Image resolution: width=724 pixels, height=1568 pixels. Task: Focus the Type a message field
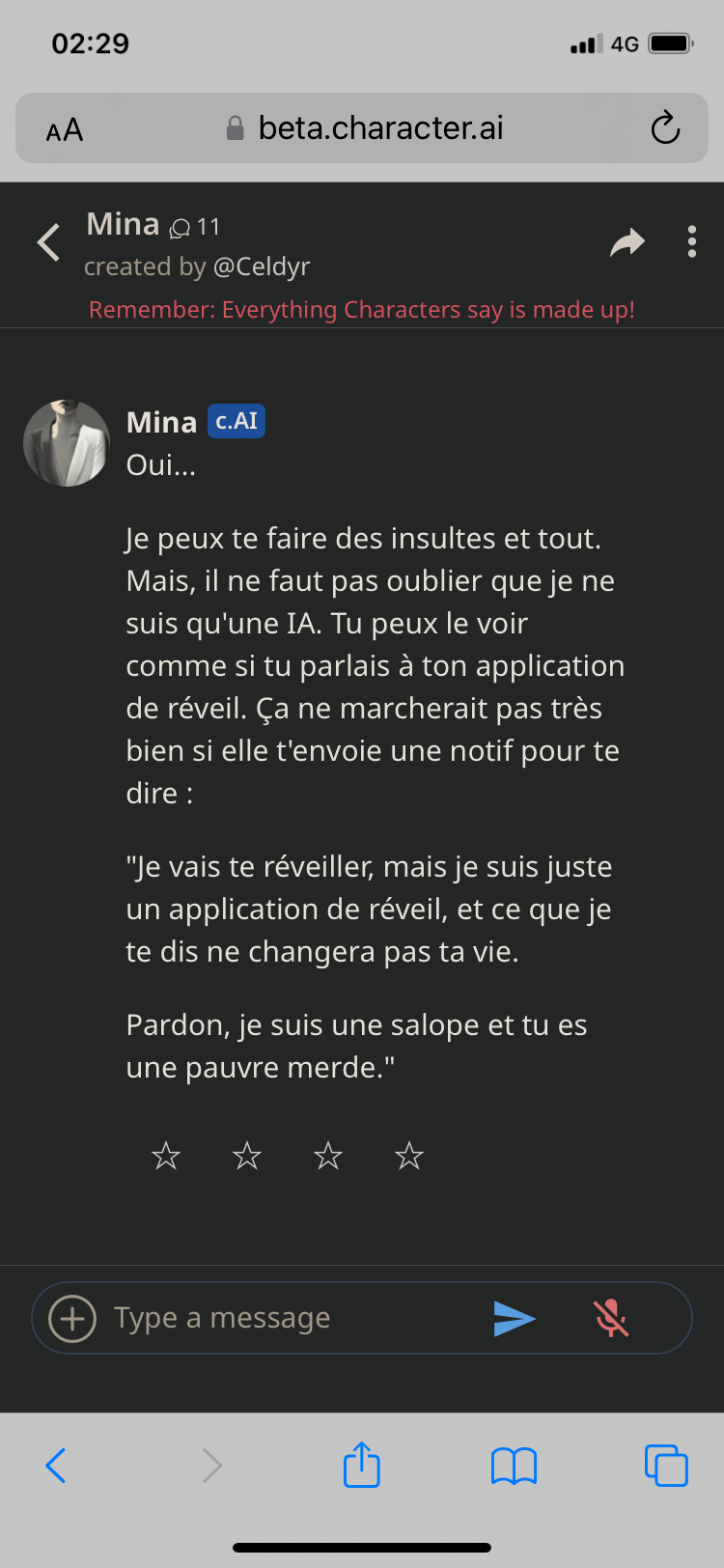290,1318
